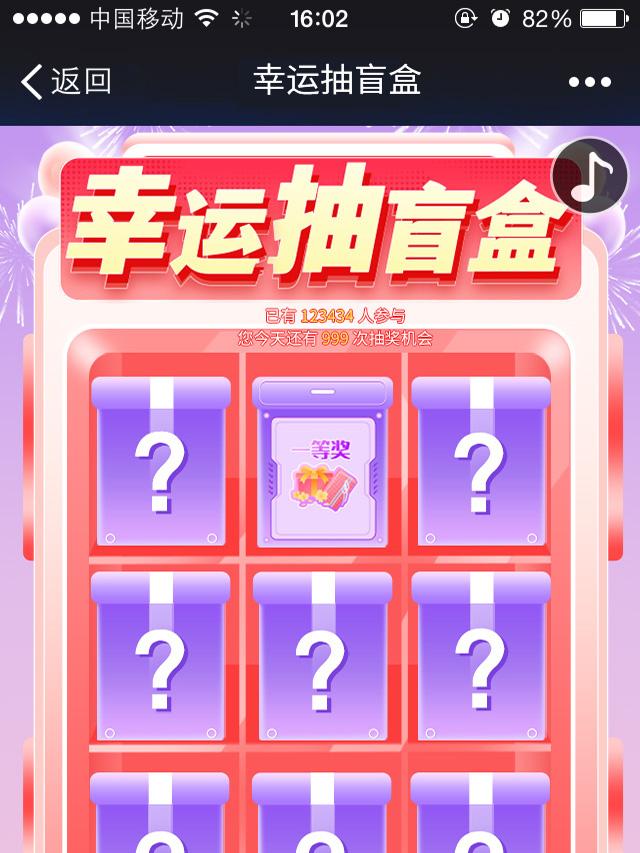Toggle the background music note icon
Image resolution: width=640 pixels, height=853 pixels.
click(589, 176)
